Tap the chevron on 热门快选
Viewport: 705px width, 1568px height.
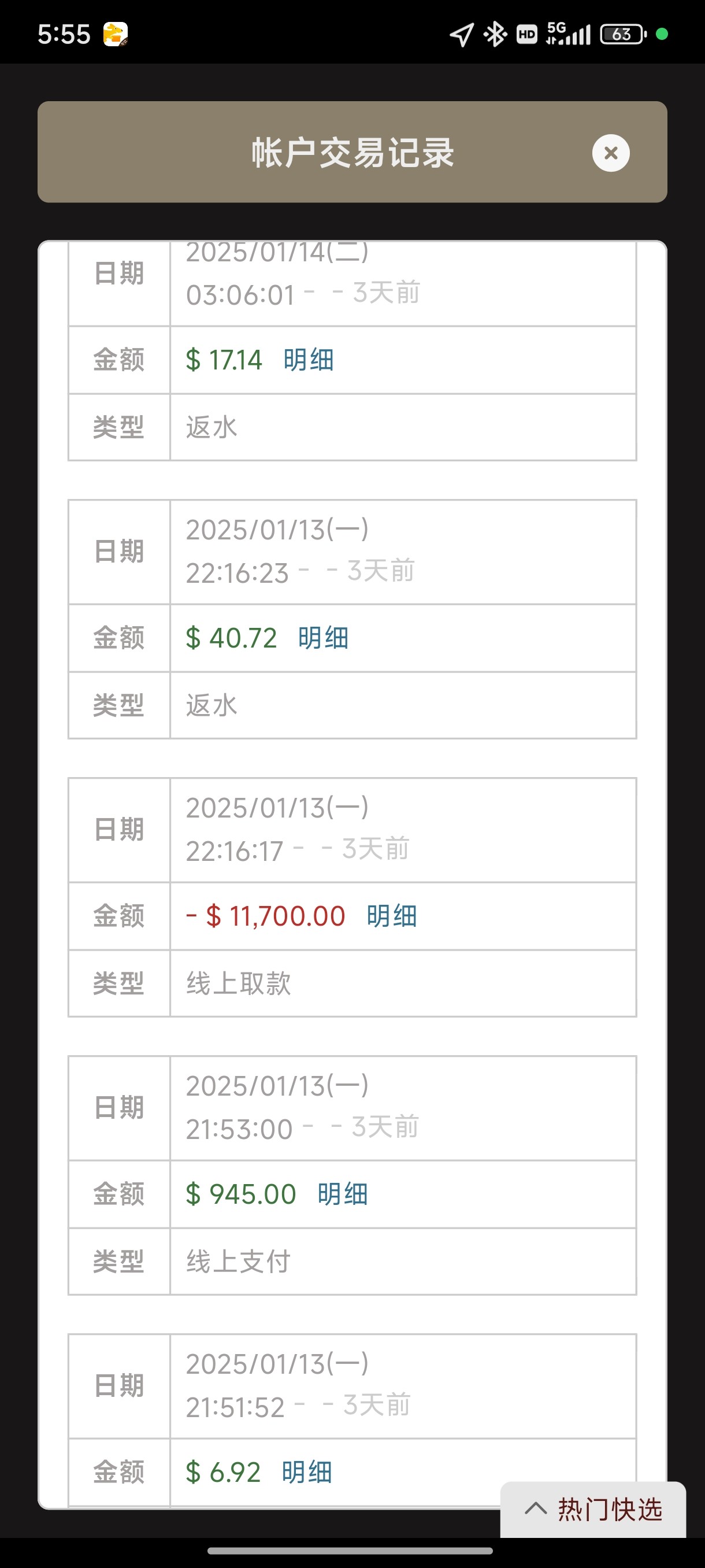[536, 1510]
